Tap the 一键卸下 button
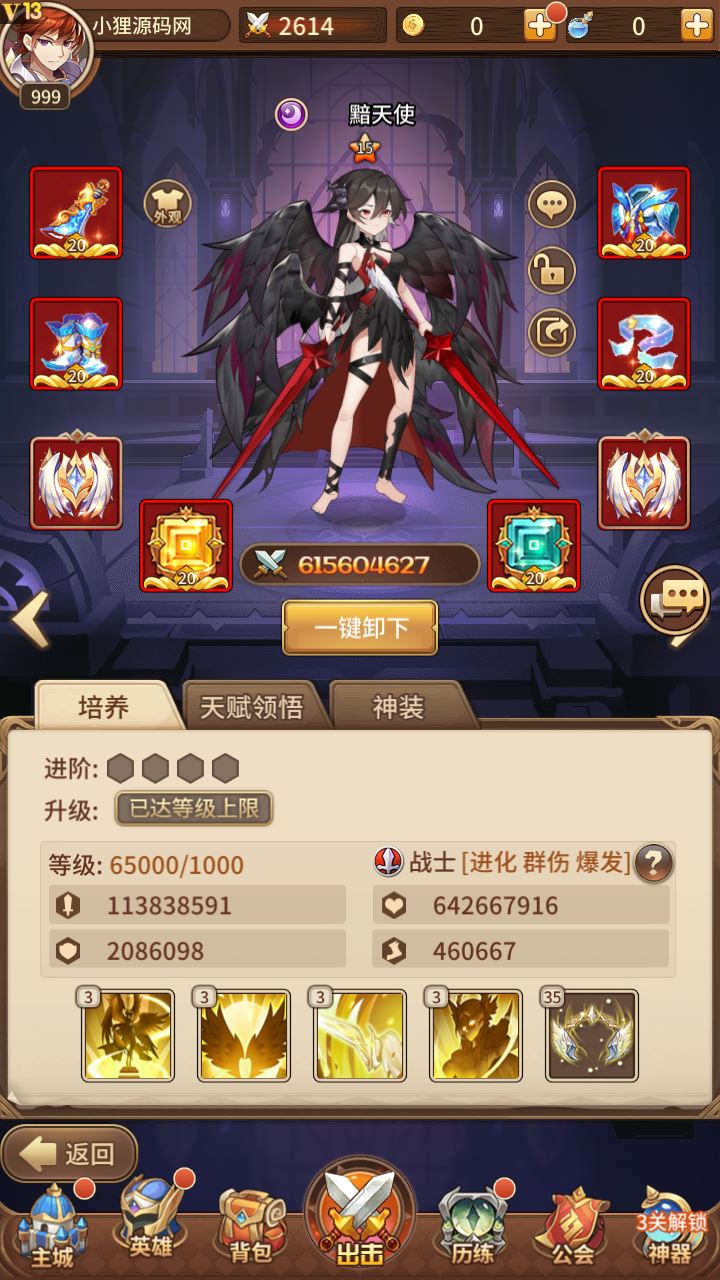 [360, 628]
